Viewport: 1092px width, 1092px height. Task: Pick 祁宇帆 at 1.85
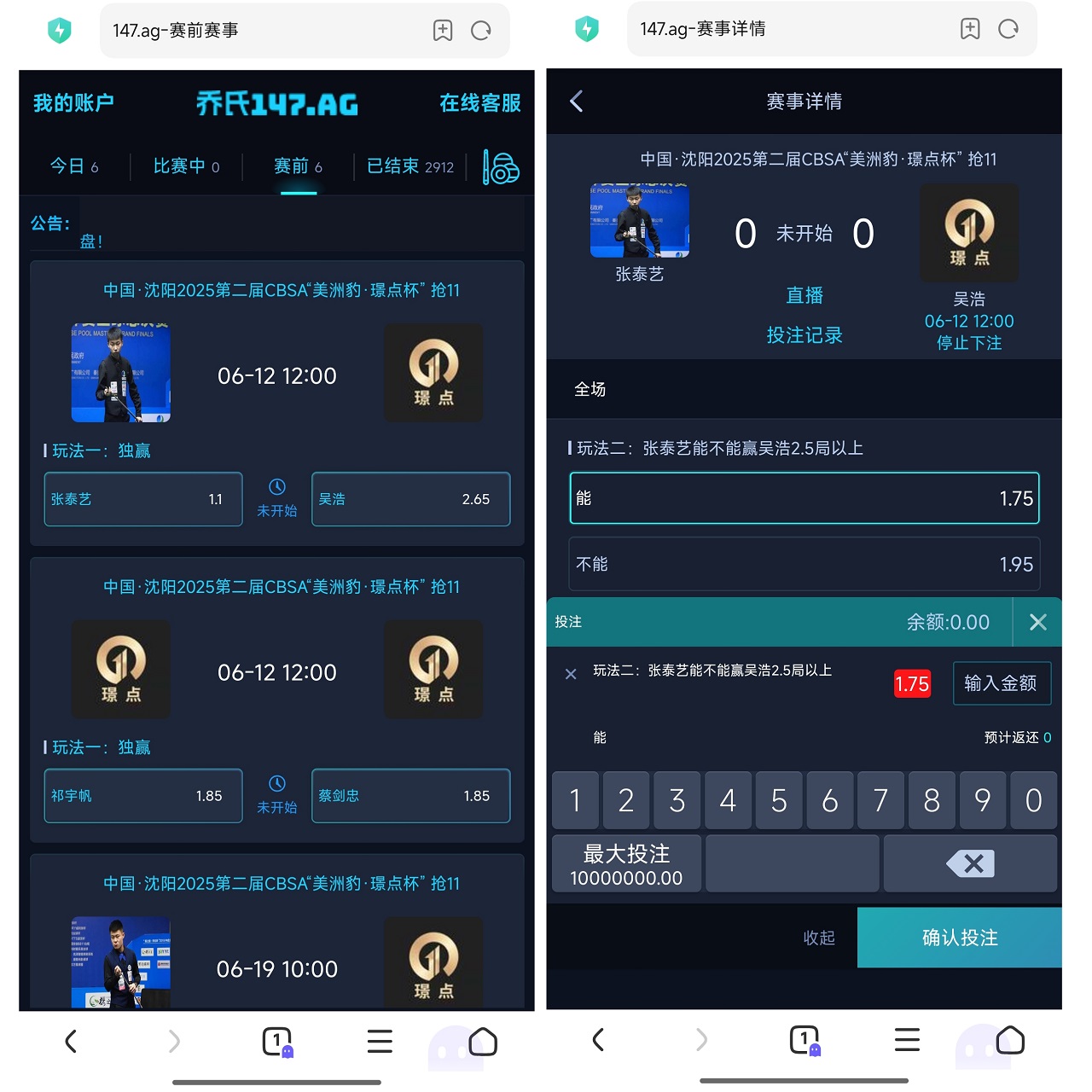(x=143, y=796)
